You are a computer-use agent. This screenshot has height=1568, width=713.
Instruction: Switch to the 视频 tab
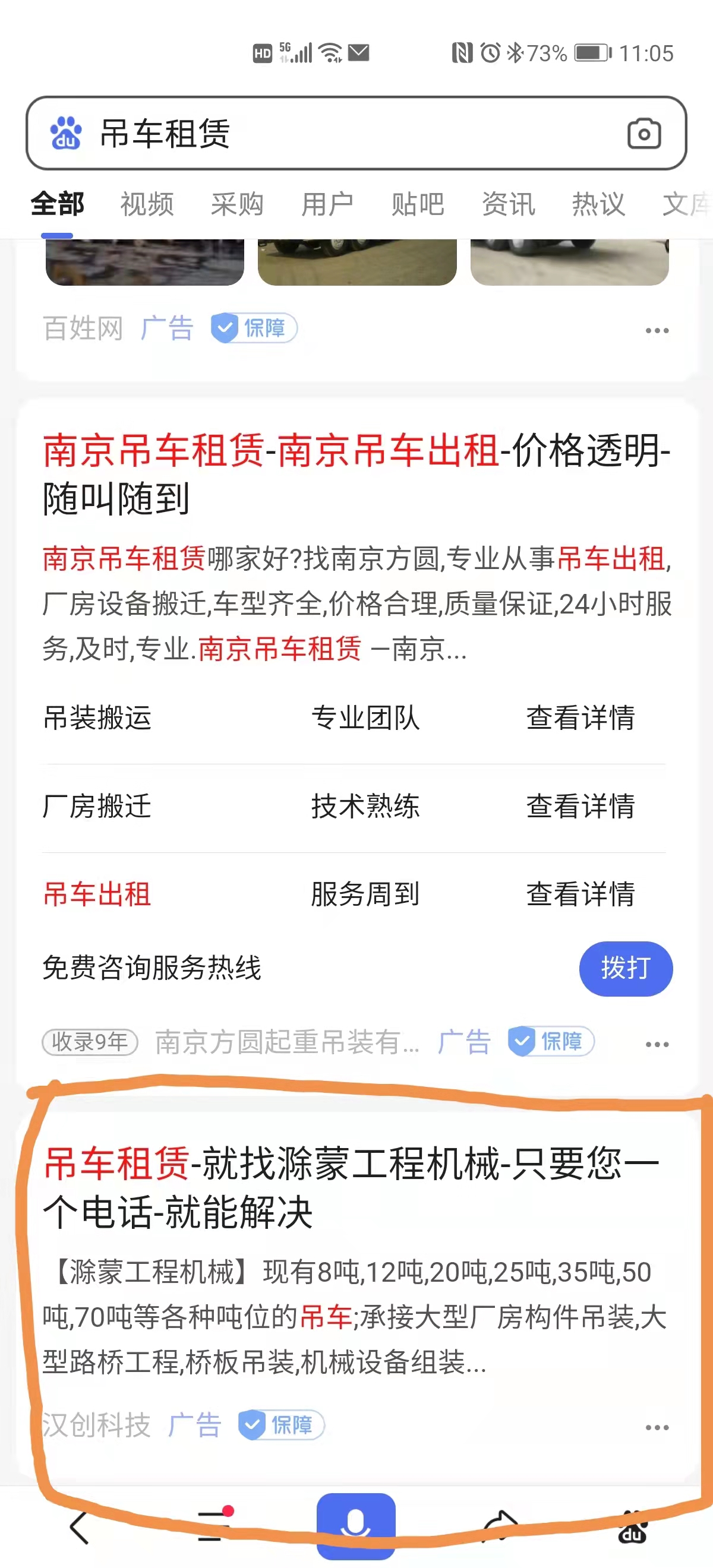coord(147,204)
